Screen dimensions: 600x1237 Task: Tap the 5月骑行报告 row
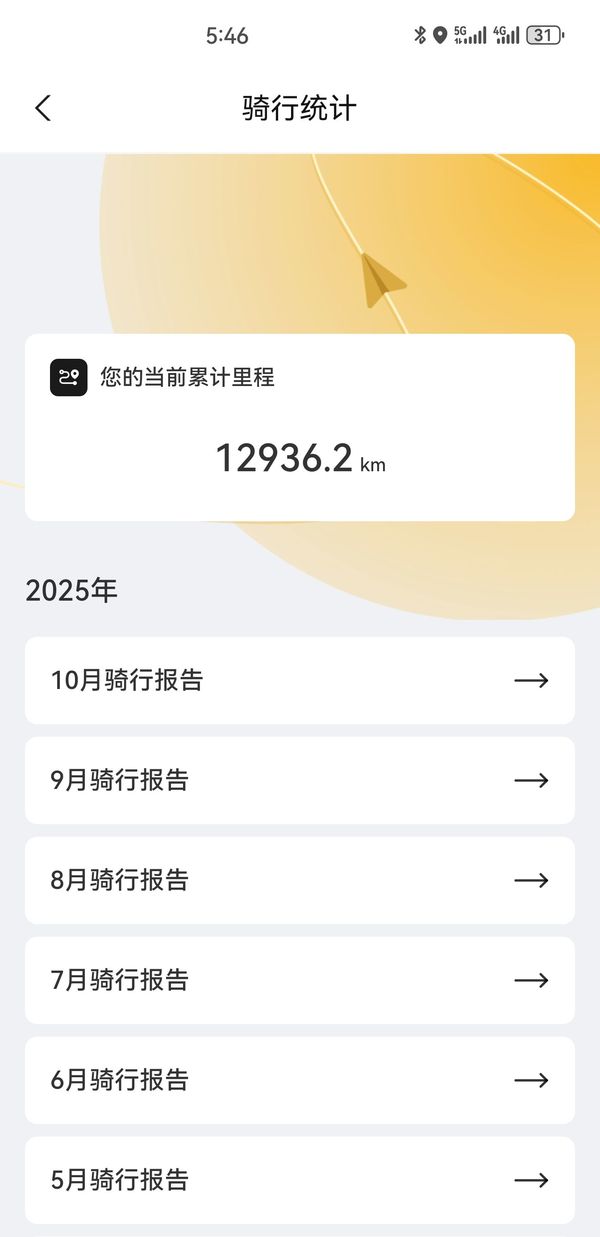(x=300, y=1180)
